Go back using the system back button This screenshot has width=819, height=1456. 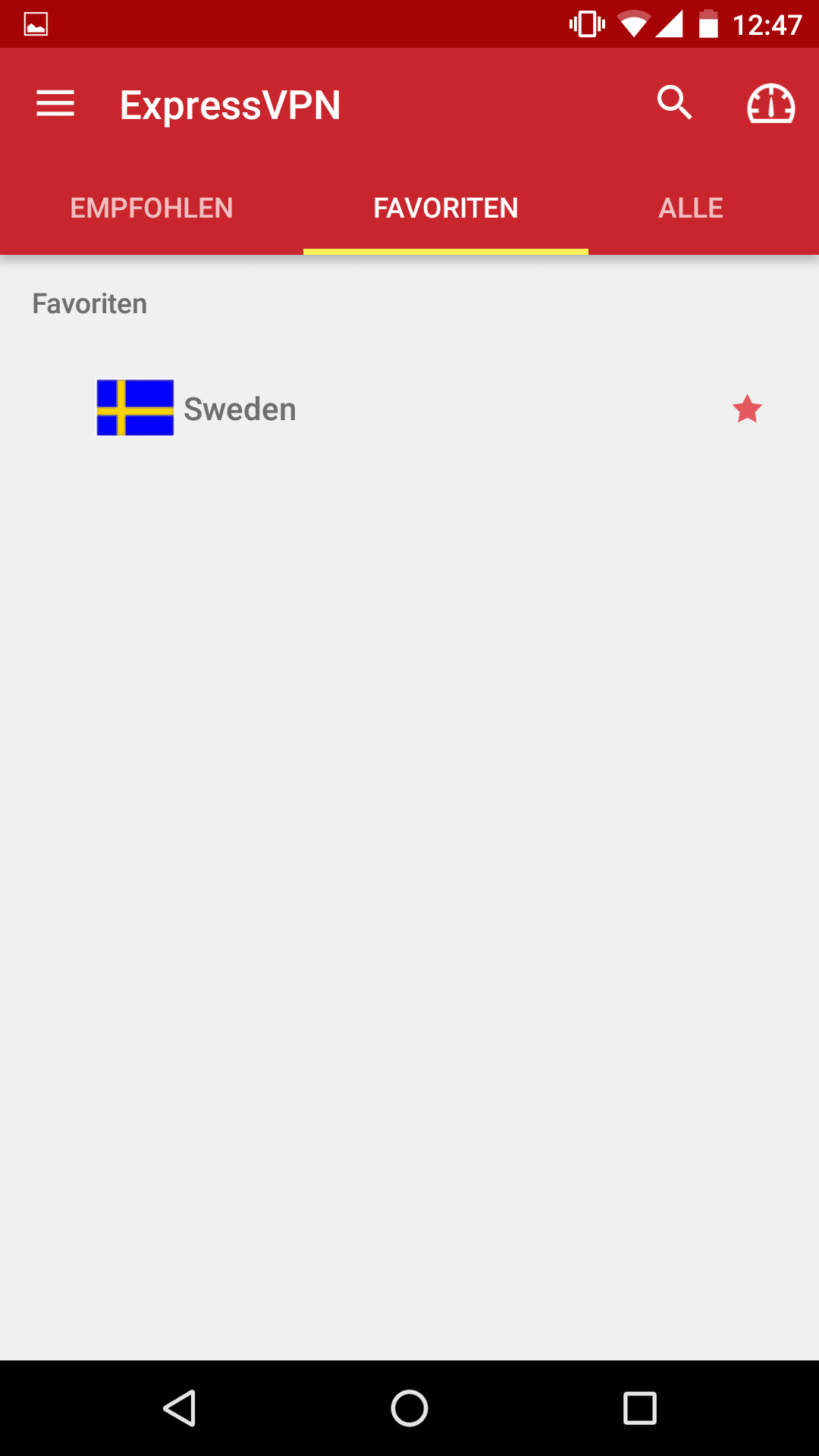(180, 1408)
